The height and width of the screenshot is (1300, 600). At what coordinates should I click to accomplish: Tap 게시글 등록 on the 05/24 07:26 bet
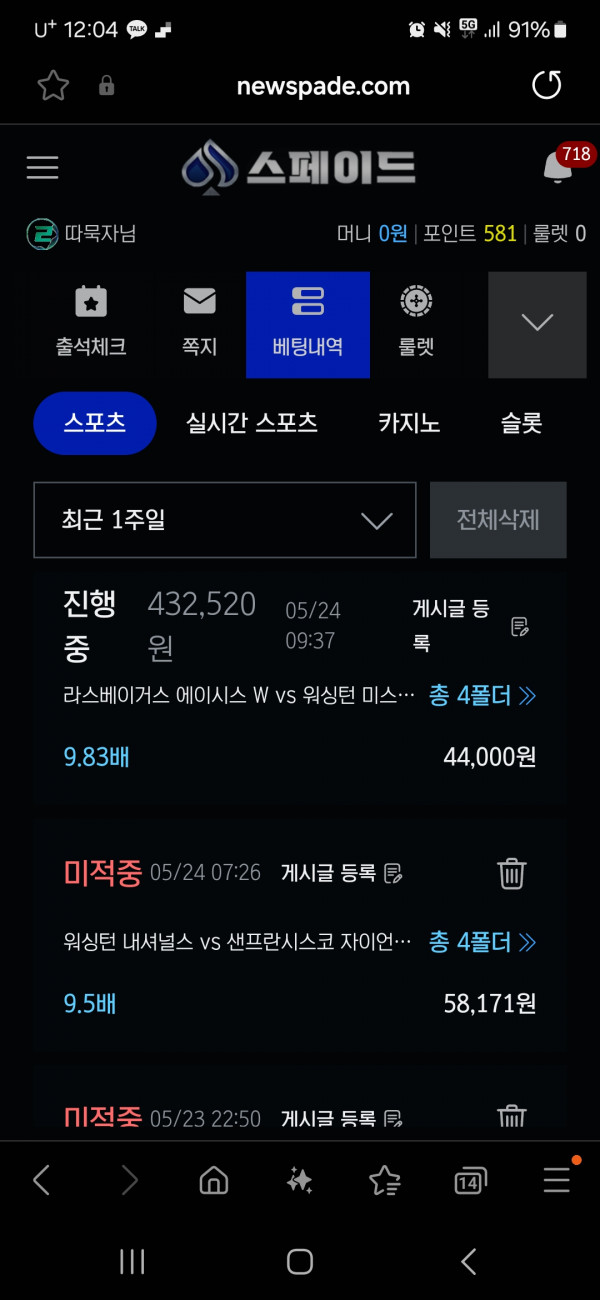tap(341, 873)
